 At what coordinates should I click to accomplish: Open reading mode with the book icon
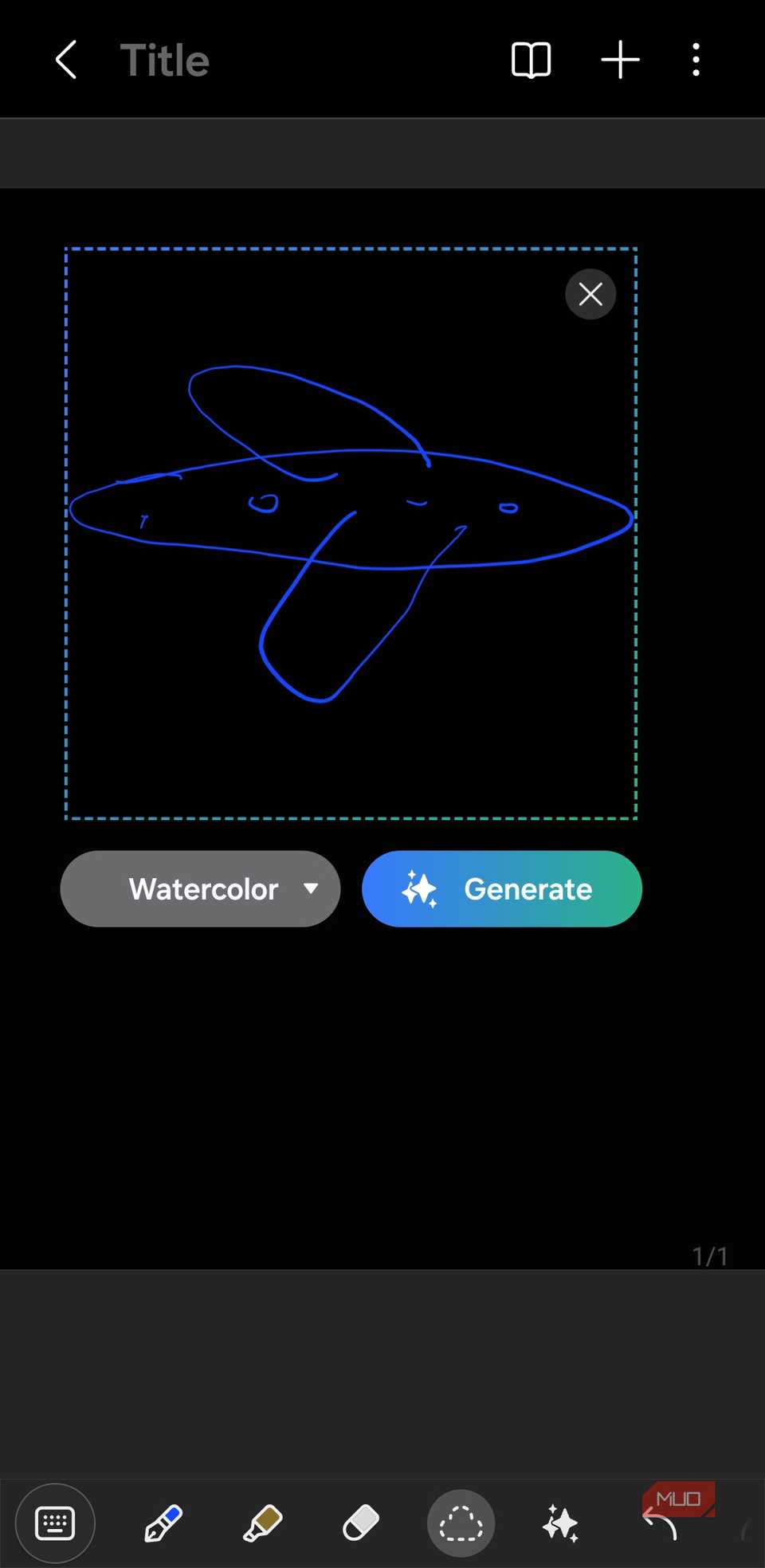pyautogui.click(x=531, y=59)
